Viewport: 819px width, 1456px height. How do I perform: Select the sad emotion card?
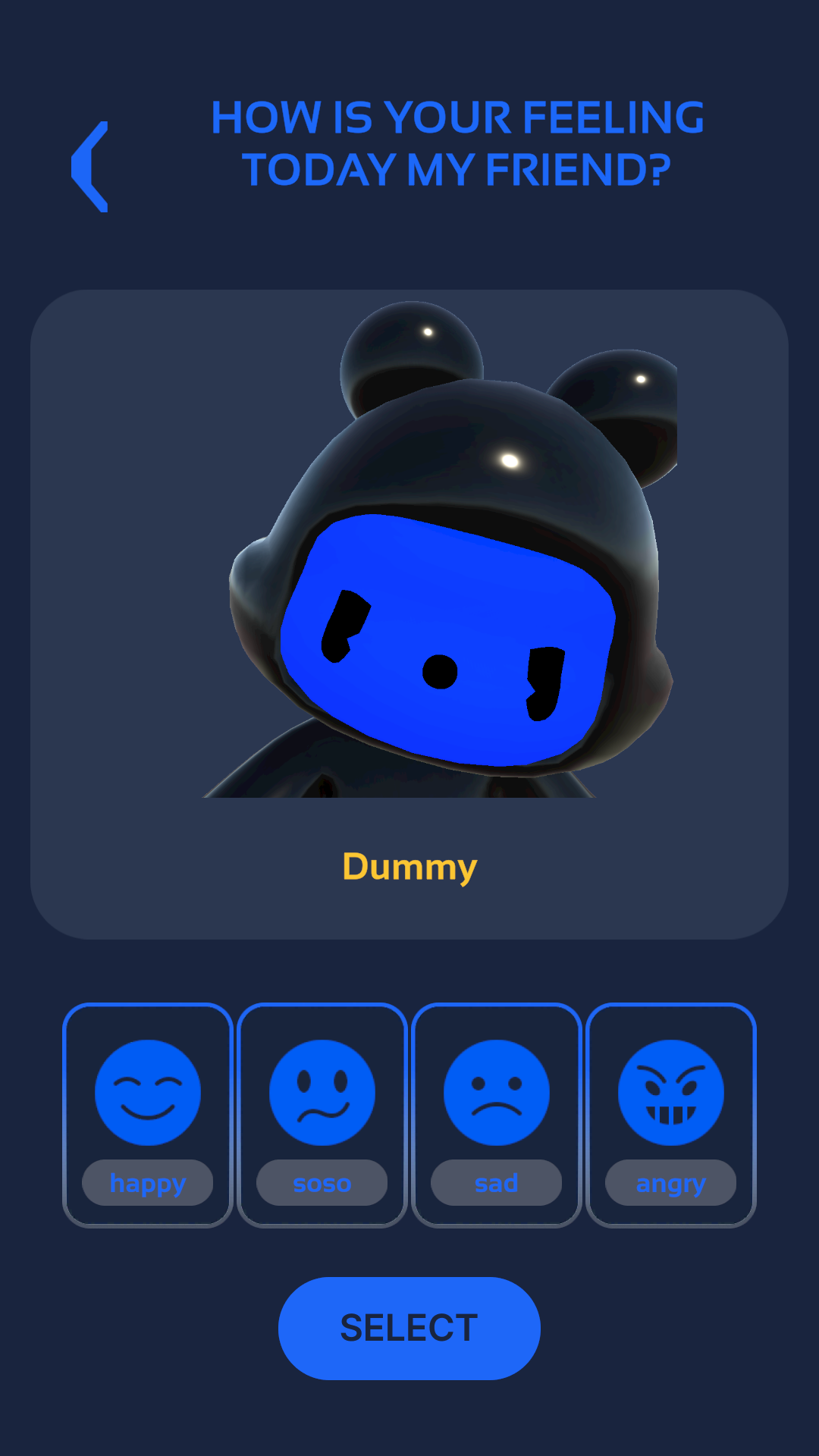pos(497,1114)
